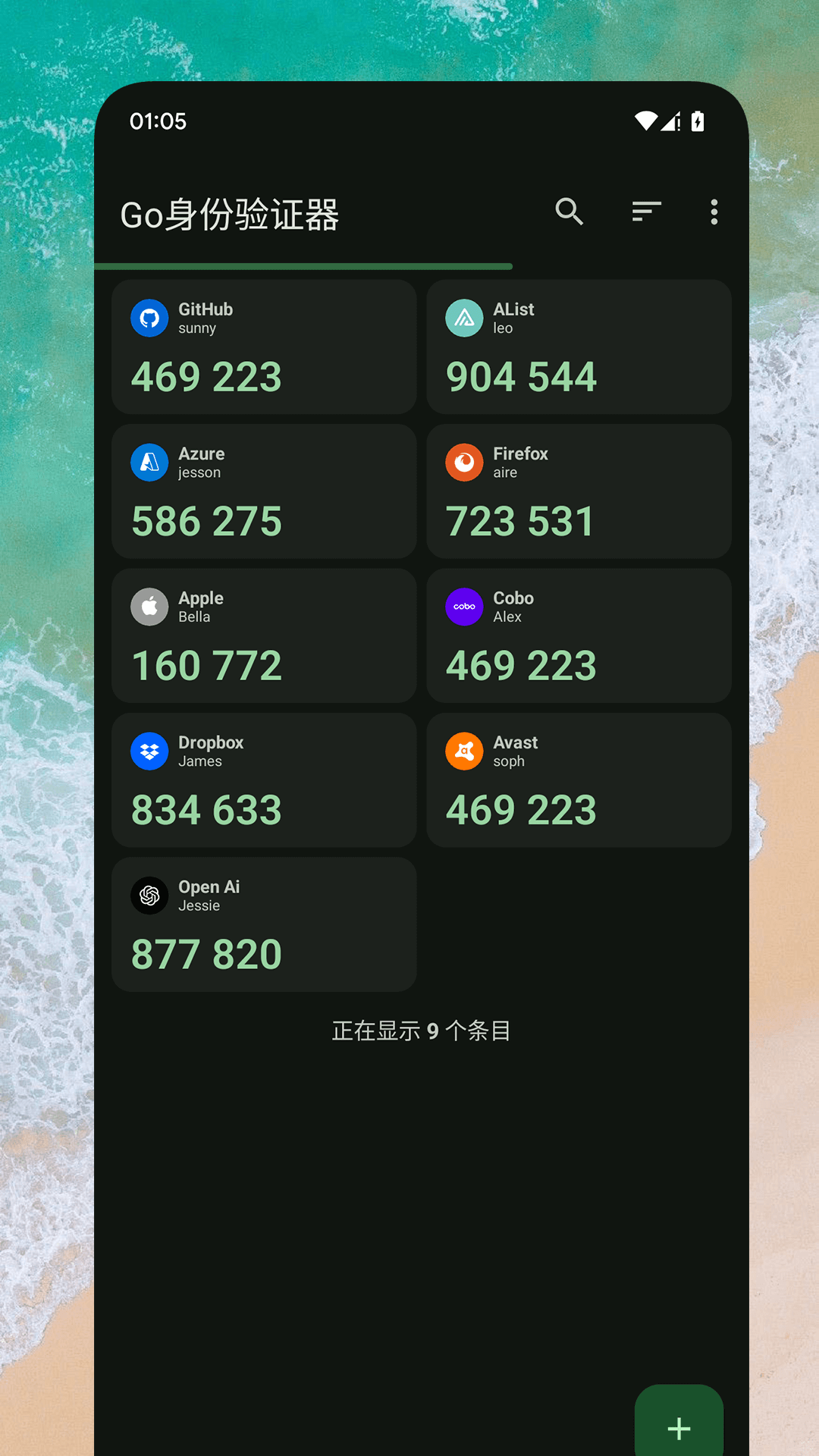Choose the Avast soph entry
Viewport: 819px width, 1456px height.
(x=579, y=780)
